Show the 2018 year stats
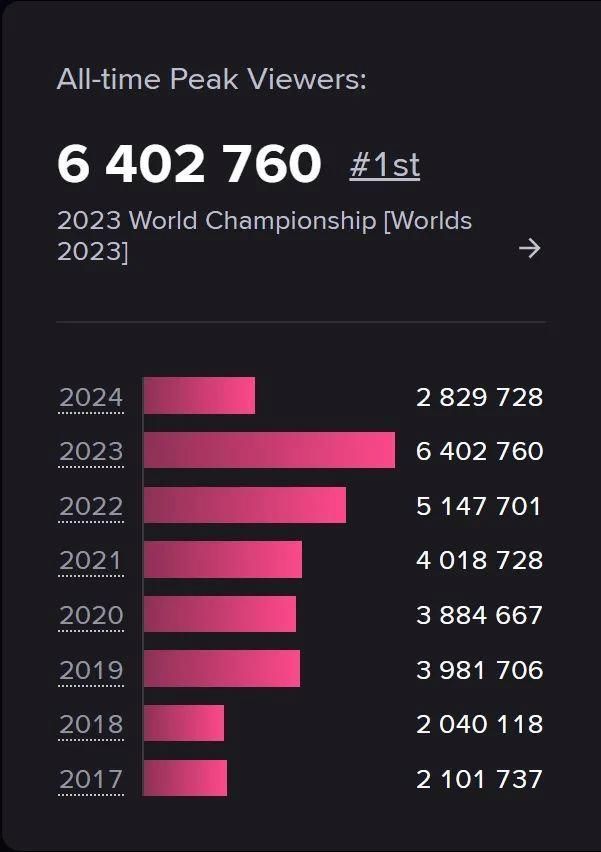Image resolution: width=601 pixels, height=852 pixels. tap(91, 724)
